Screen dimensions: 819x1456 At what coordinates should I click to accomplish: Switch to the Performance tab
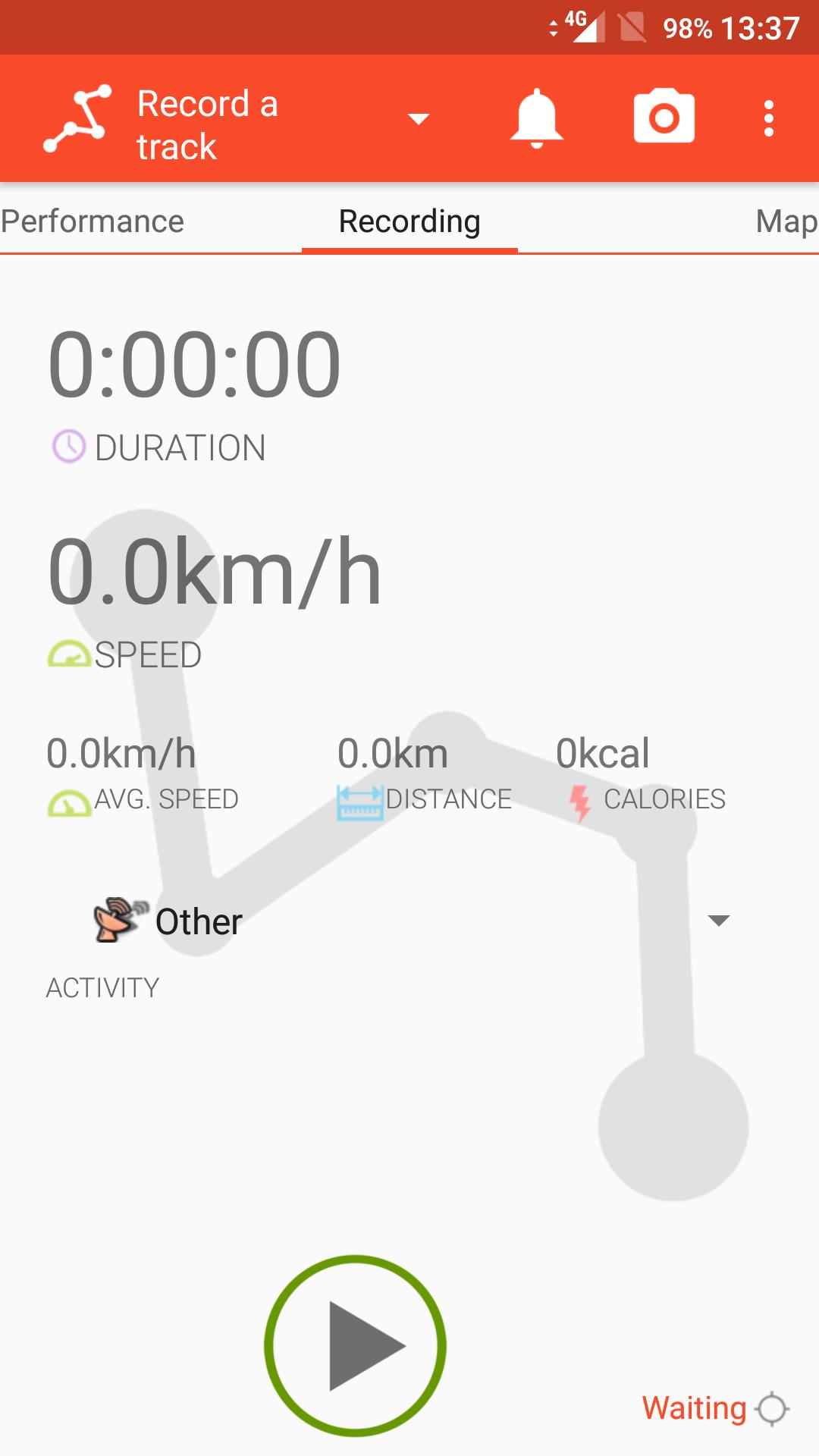93,221
